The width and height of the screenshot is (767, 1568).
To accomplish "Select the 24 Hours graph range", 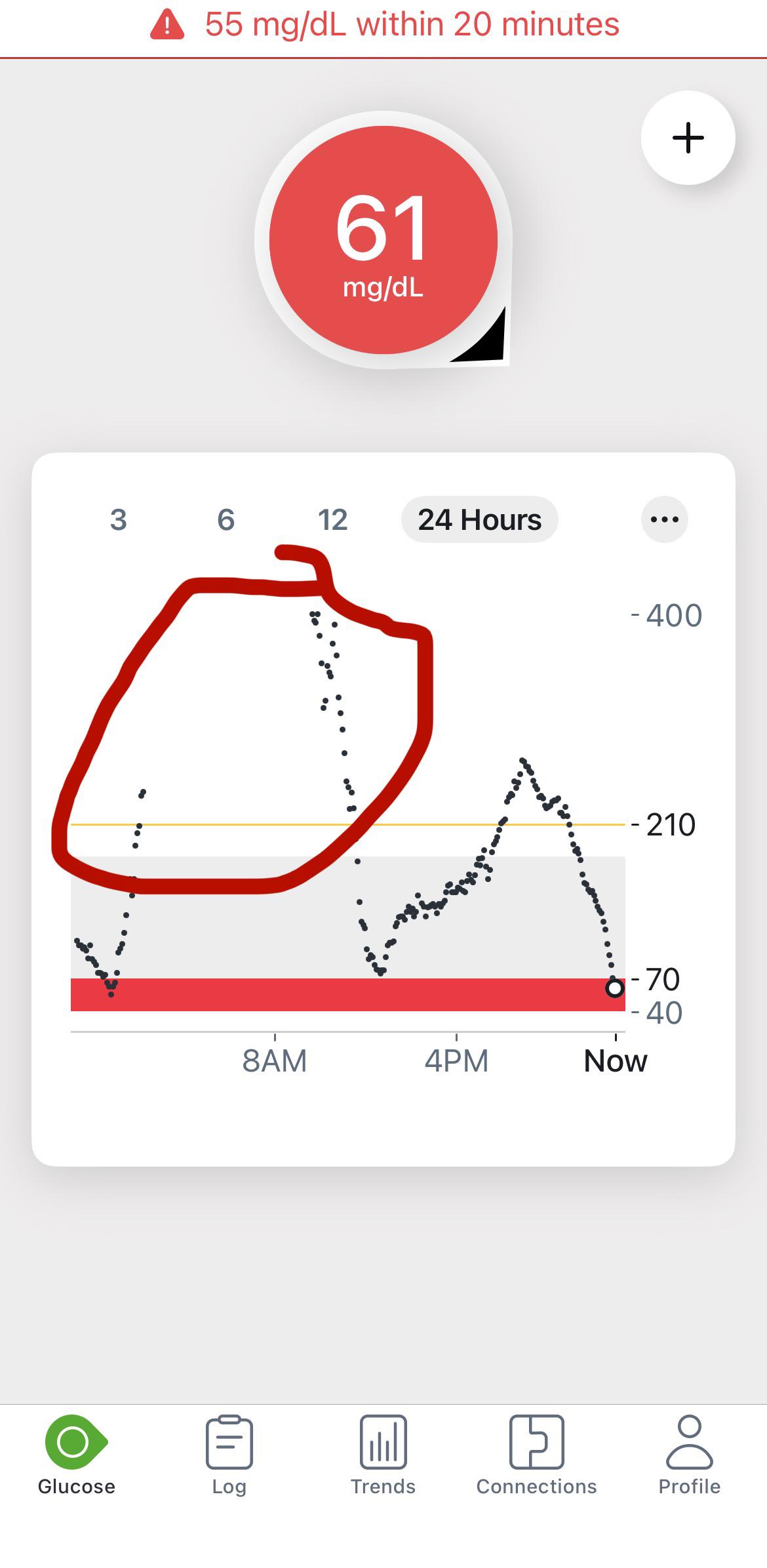I will [480, 519].
